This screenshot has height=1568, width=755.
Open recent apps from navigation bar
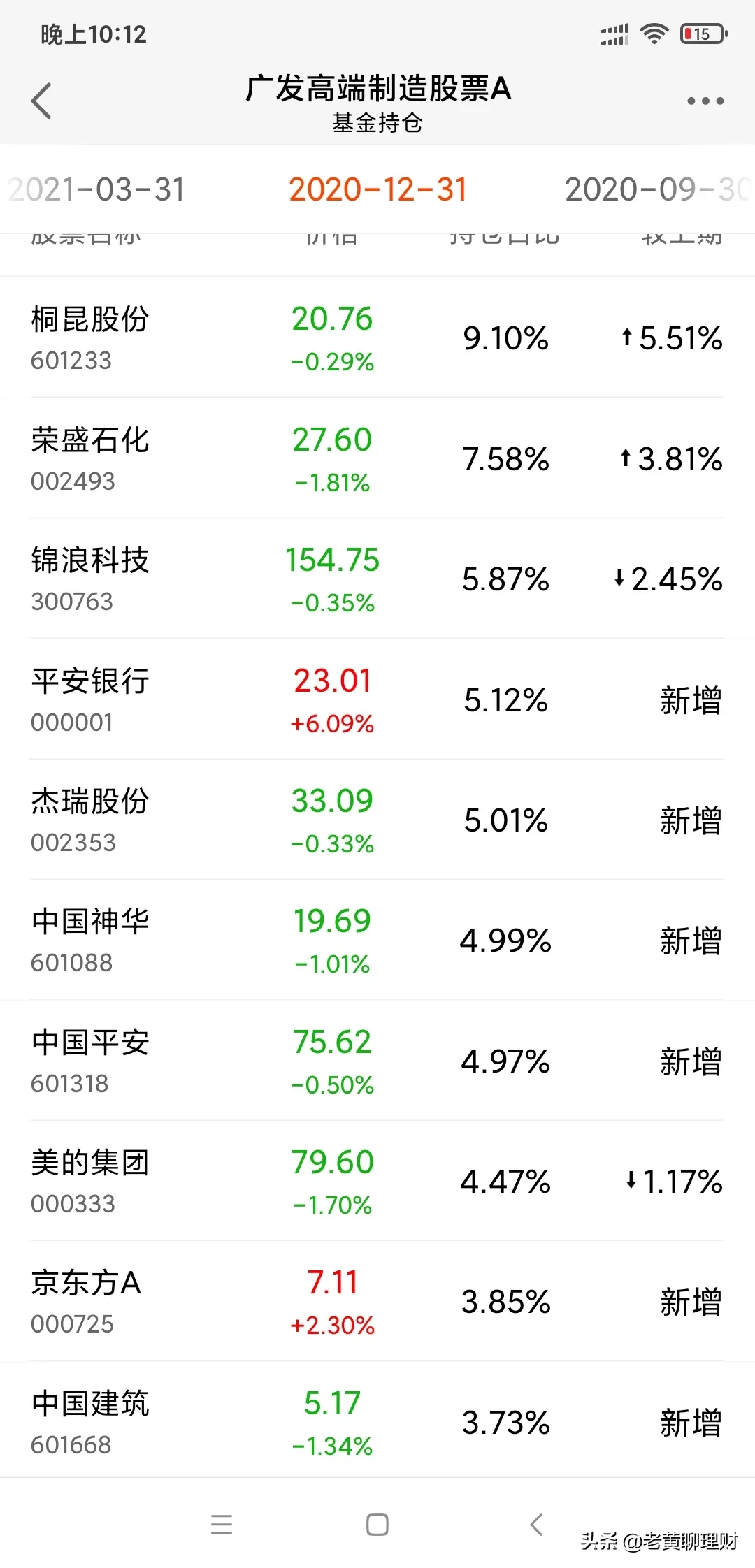pyautogui.click(x=222, y=1525)
